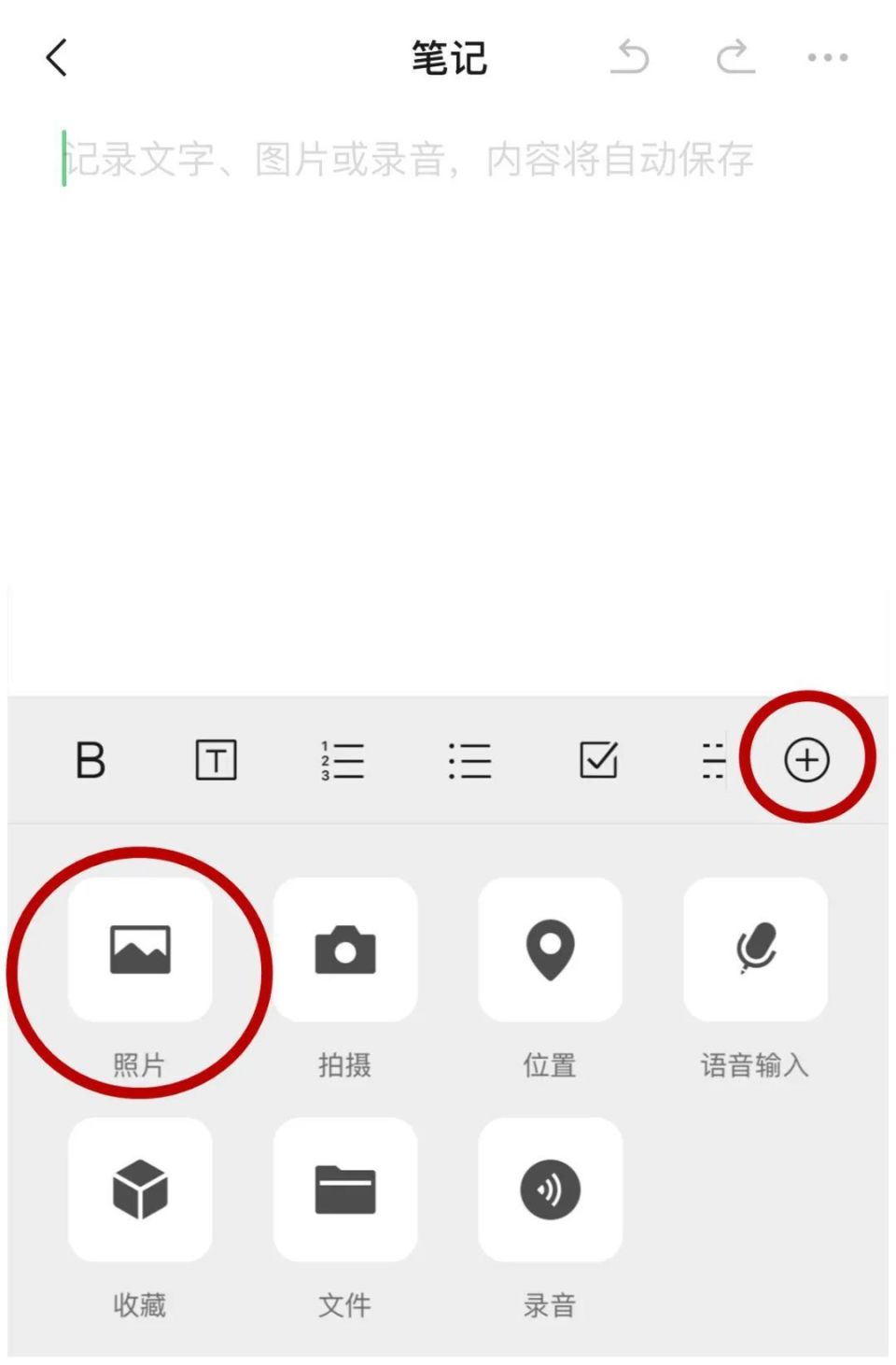This screenshot has width=896, height=1365.
Task: Add a location using the 位置 pin icon
Action: 551,950
